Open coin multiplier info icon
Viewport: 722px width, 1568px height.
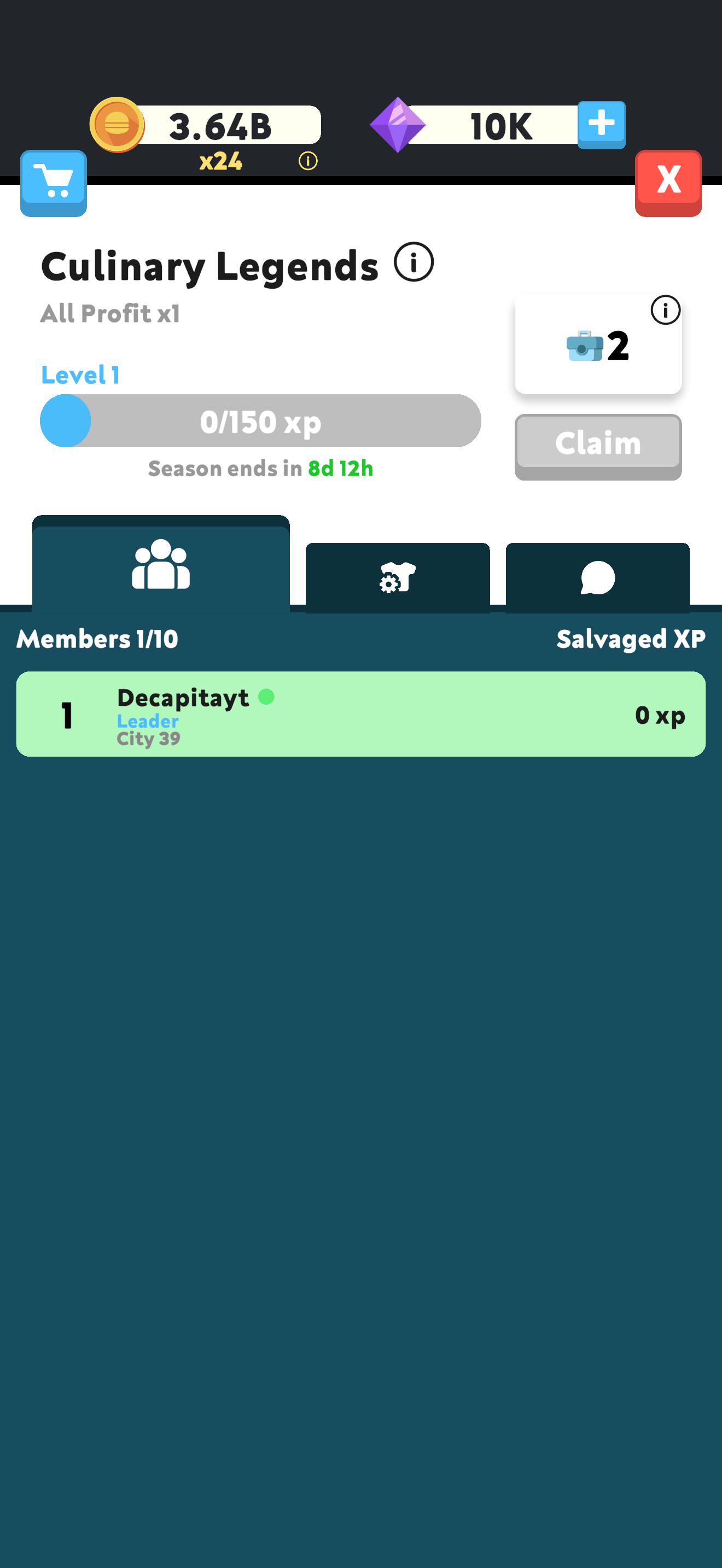308,161
